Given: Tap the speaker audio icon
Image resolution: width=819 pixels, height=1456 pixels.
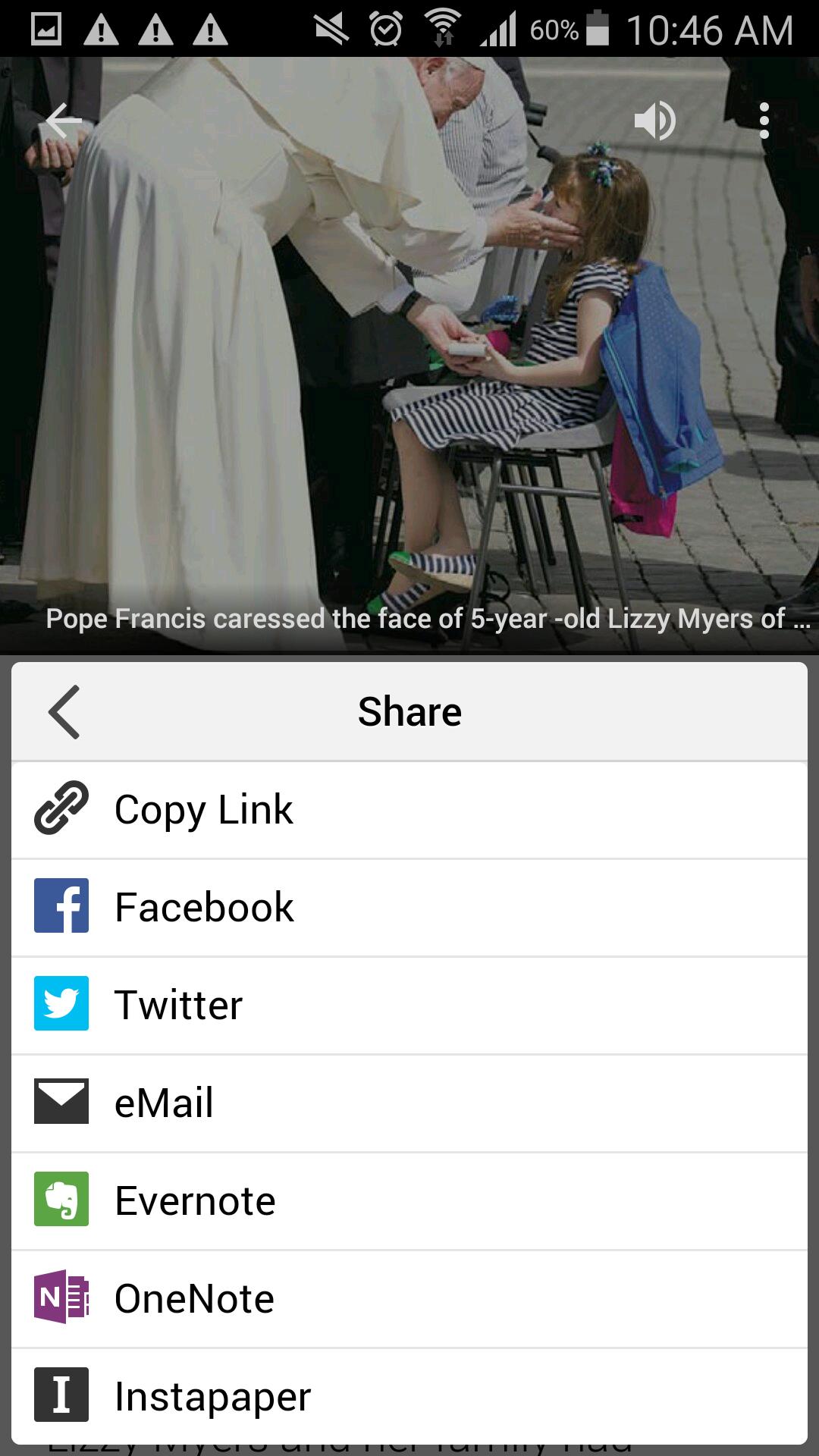Looking at the screenshot, I should [654, 121].
